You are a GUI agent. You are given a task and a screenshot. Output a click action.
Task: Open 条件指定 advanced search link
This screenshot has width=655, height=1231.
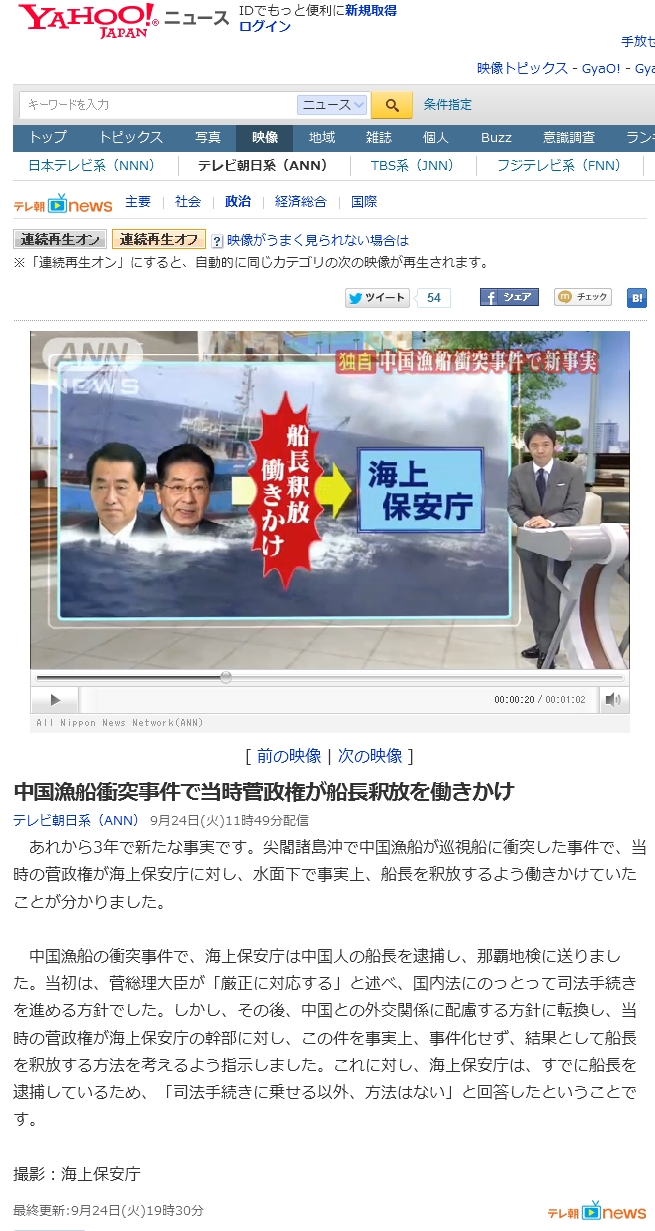click(447, 104)
